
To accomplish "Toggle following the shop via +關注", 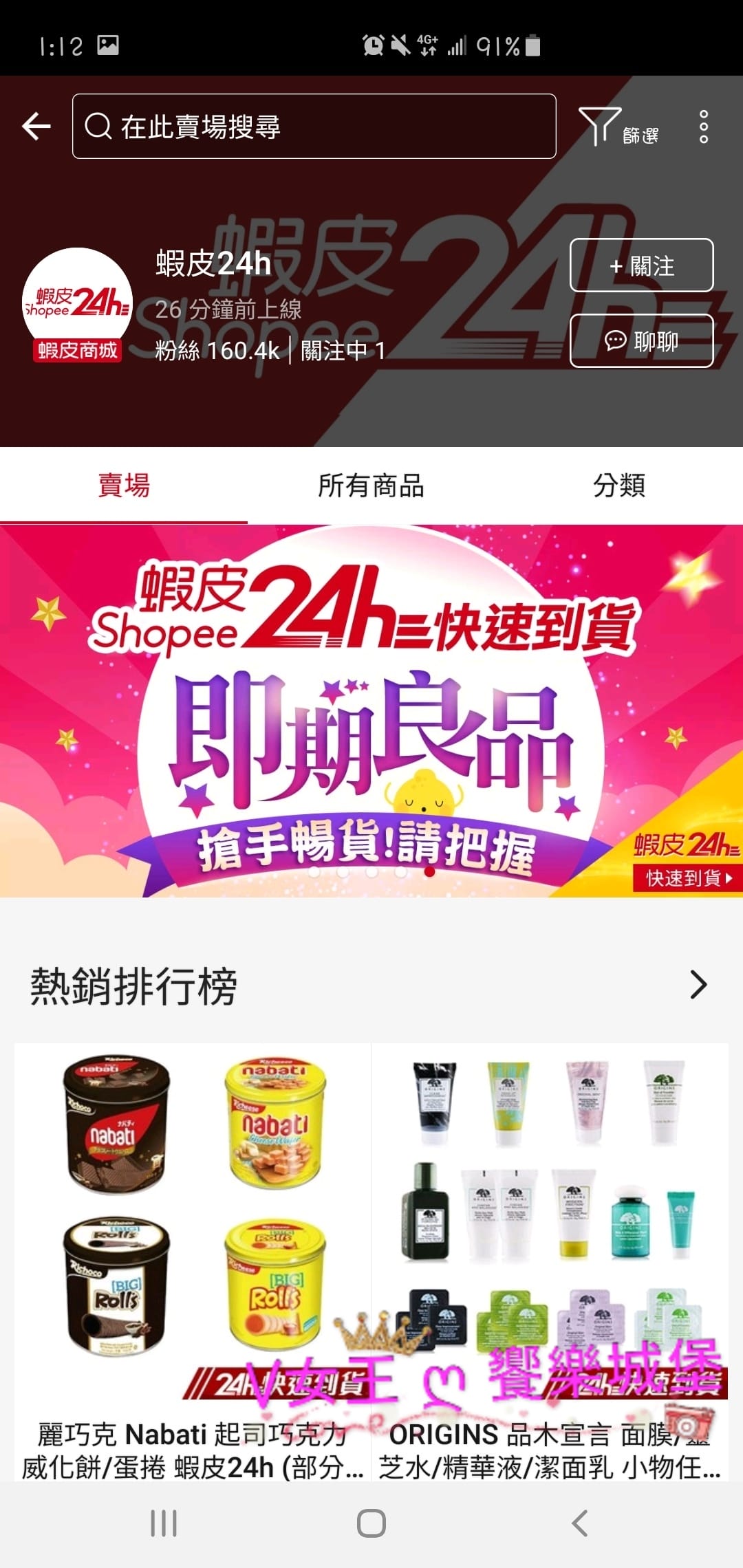I will [x=641, y=266].
